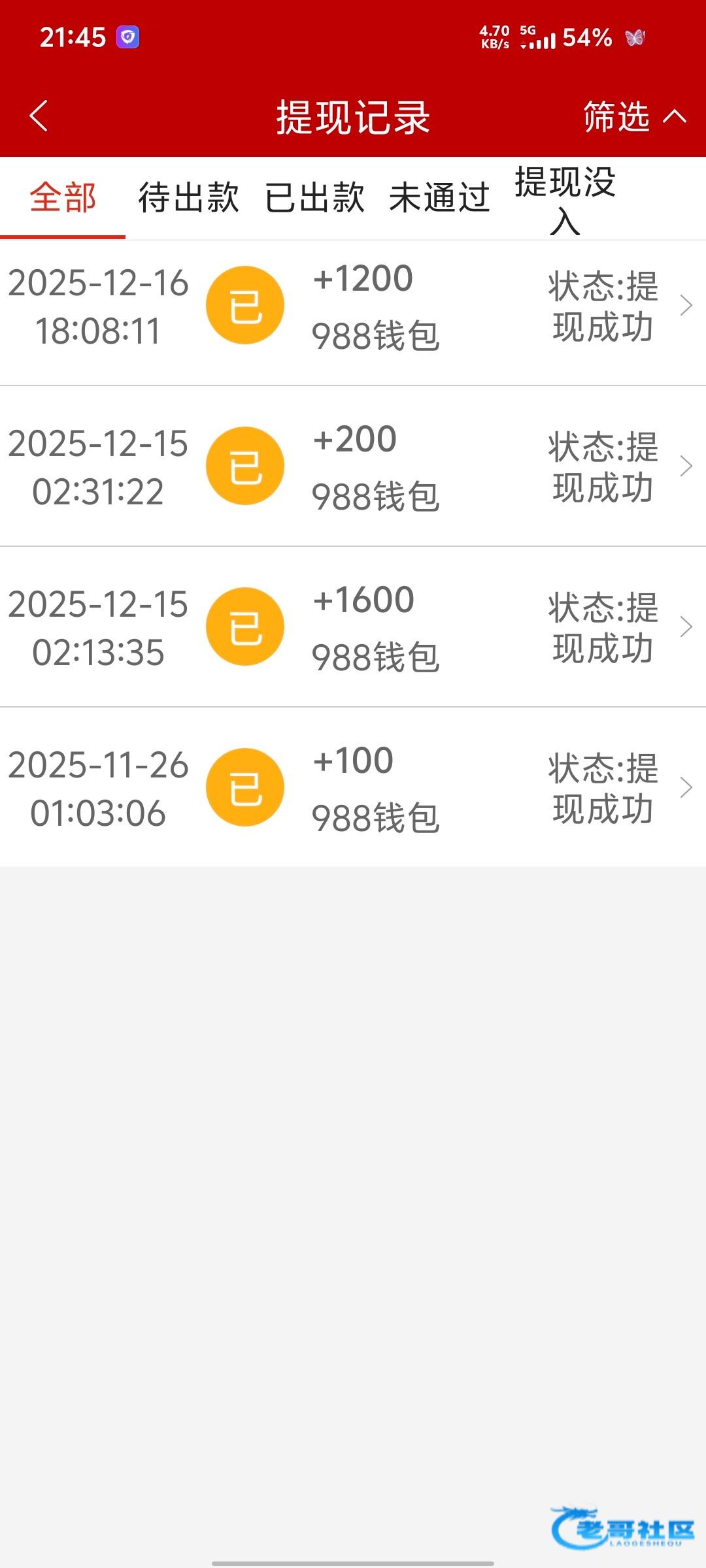The height and width of the screenshot is (1568, 706).
Task: Go back using the top-left arrow
Action: [39, 116]
